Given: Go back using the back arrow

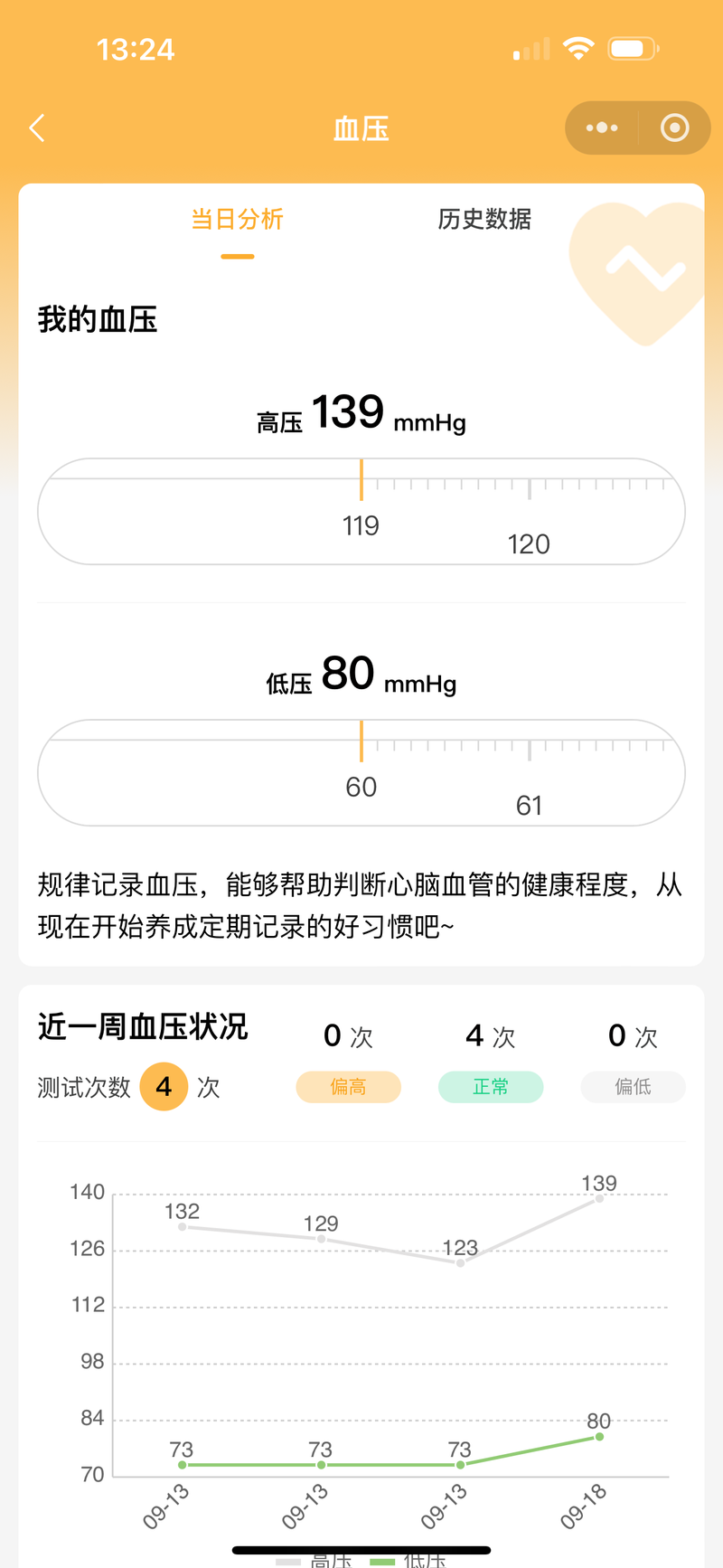Looking at the screenshot, I should pyautogui.click(x=36, y=128).
